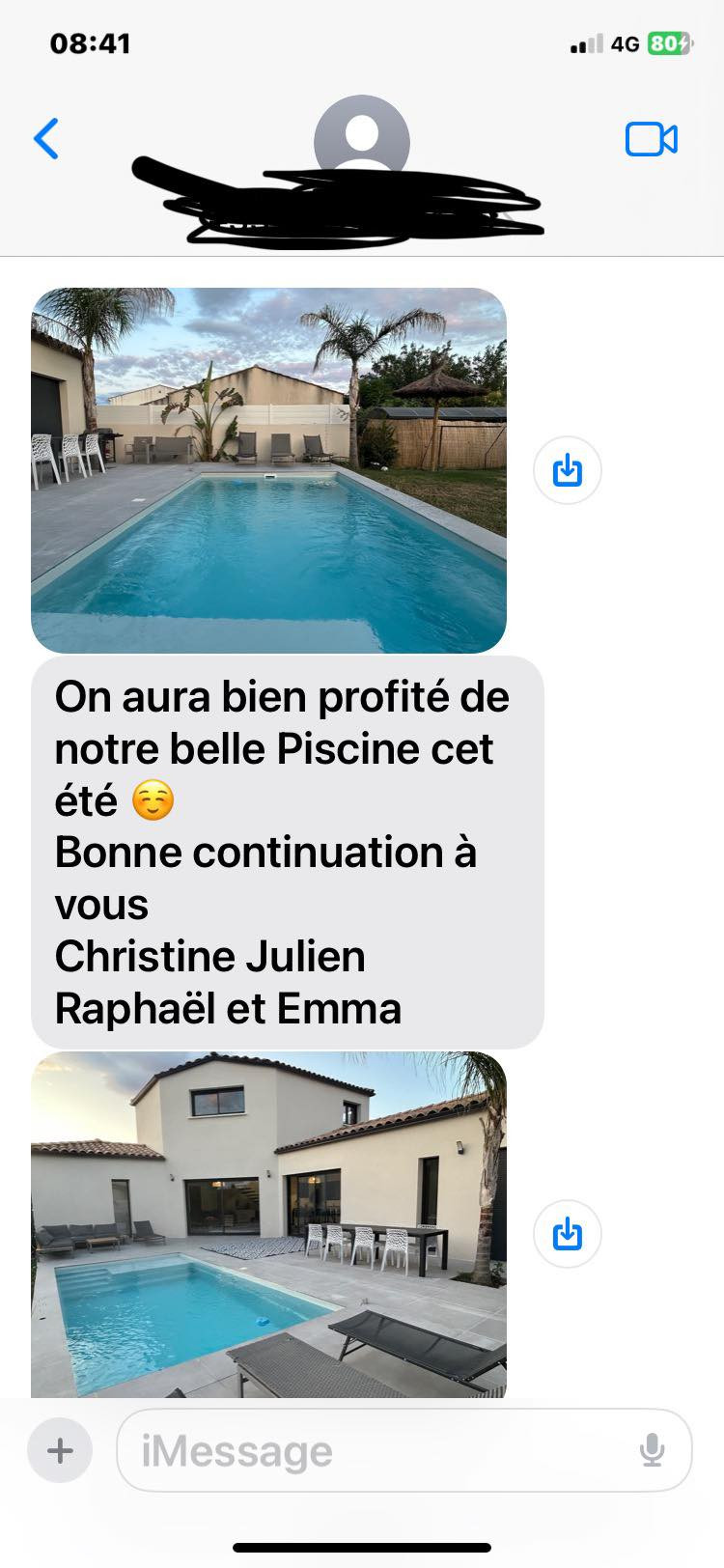The image size is (724, 1568).
Task: Save the house and pool photo
Action: (x=568, y=1234)
